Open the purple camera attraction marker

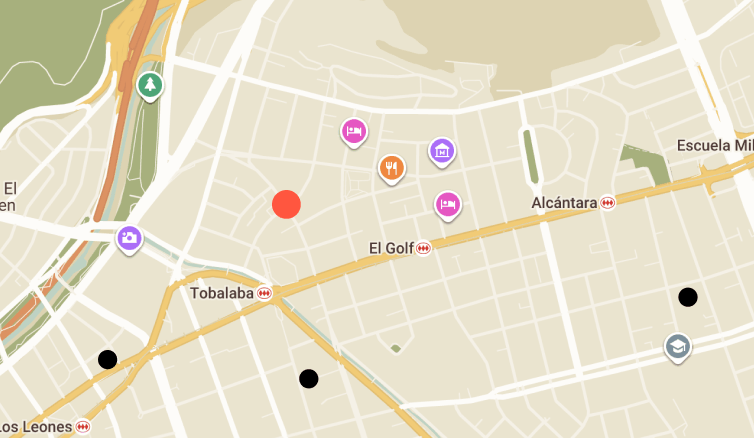129,238
